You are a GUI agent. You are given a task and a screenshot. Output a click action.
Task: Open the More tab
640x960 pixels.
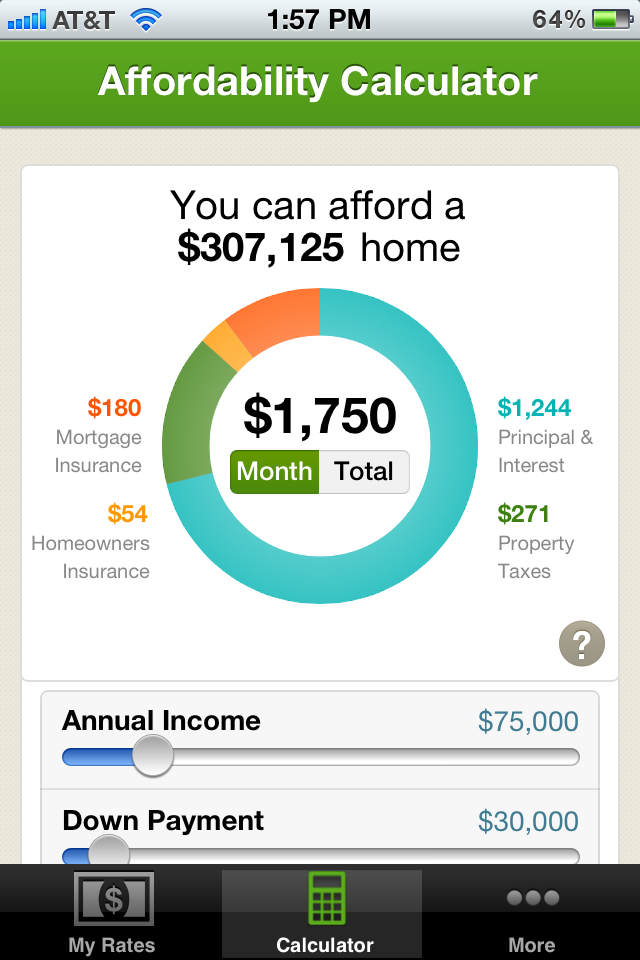pos(531,913)
